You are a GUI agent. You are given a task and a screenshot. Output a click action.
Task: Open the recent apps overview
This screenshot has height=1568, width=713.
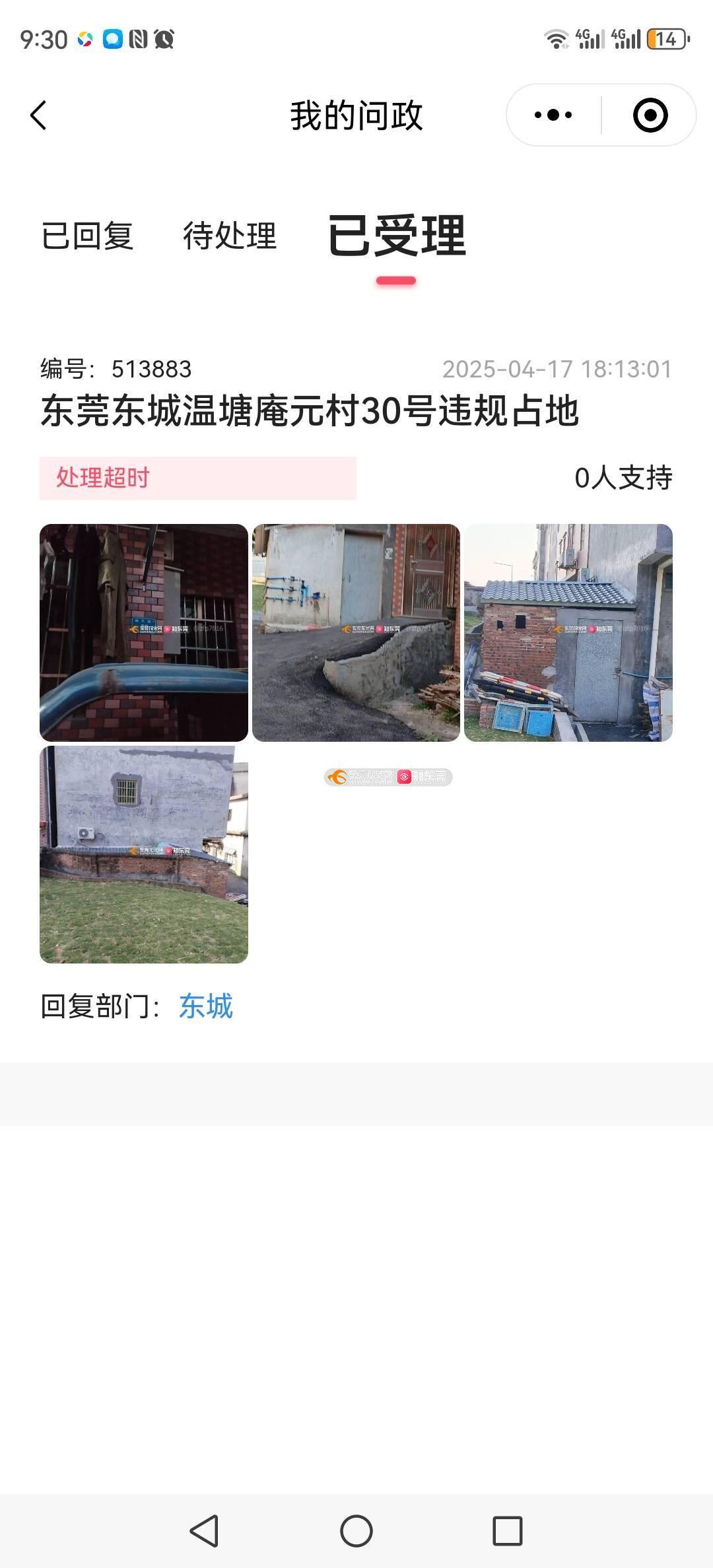tap(507, 1530)
